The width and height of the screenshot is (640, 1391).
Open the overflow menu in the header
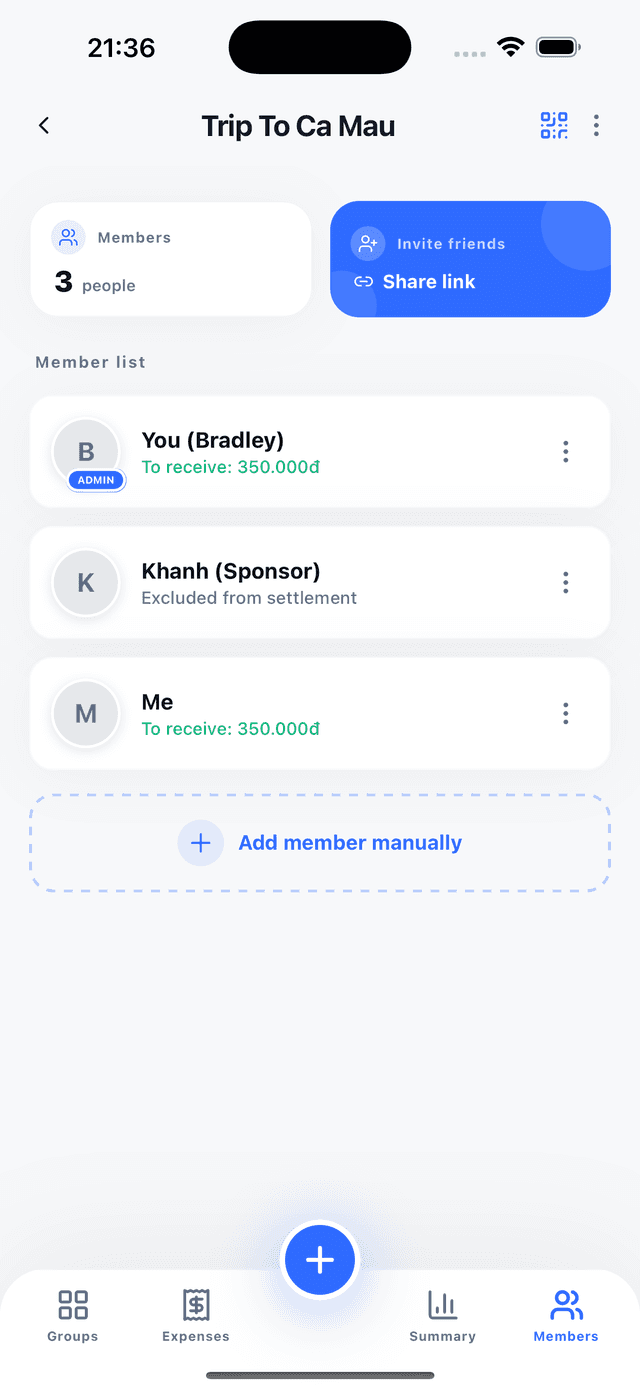click(596, 125)
